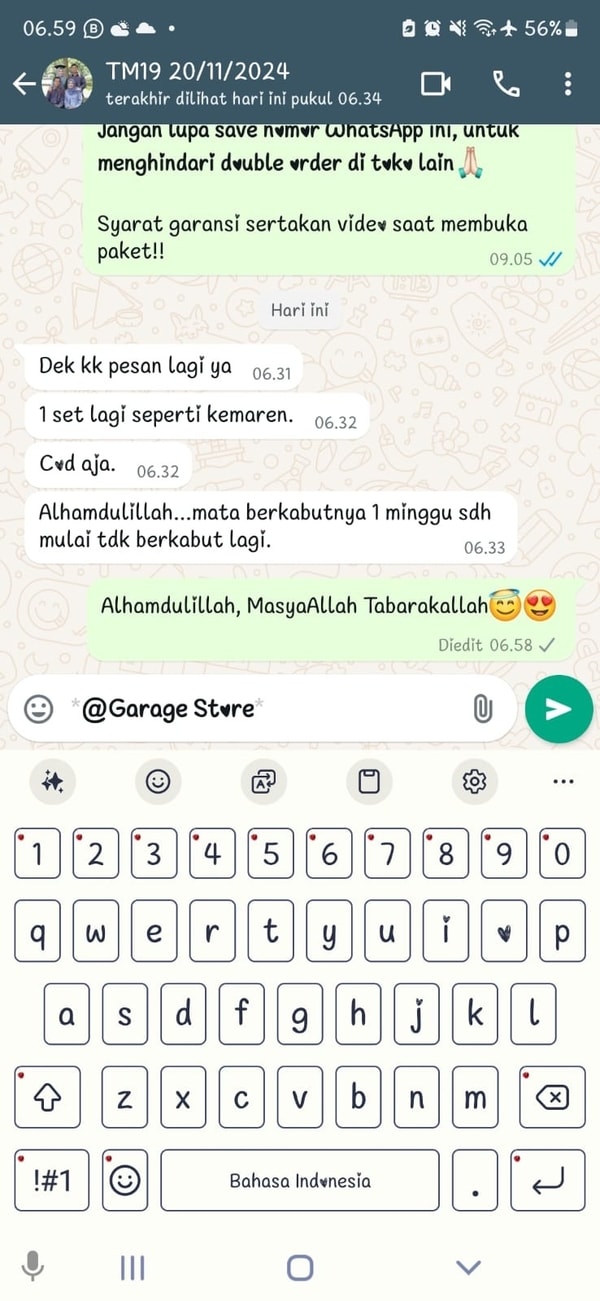Start a voice call

pos(506,84)
